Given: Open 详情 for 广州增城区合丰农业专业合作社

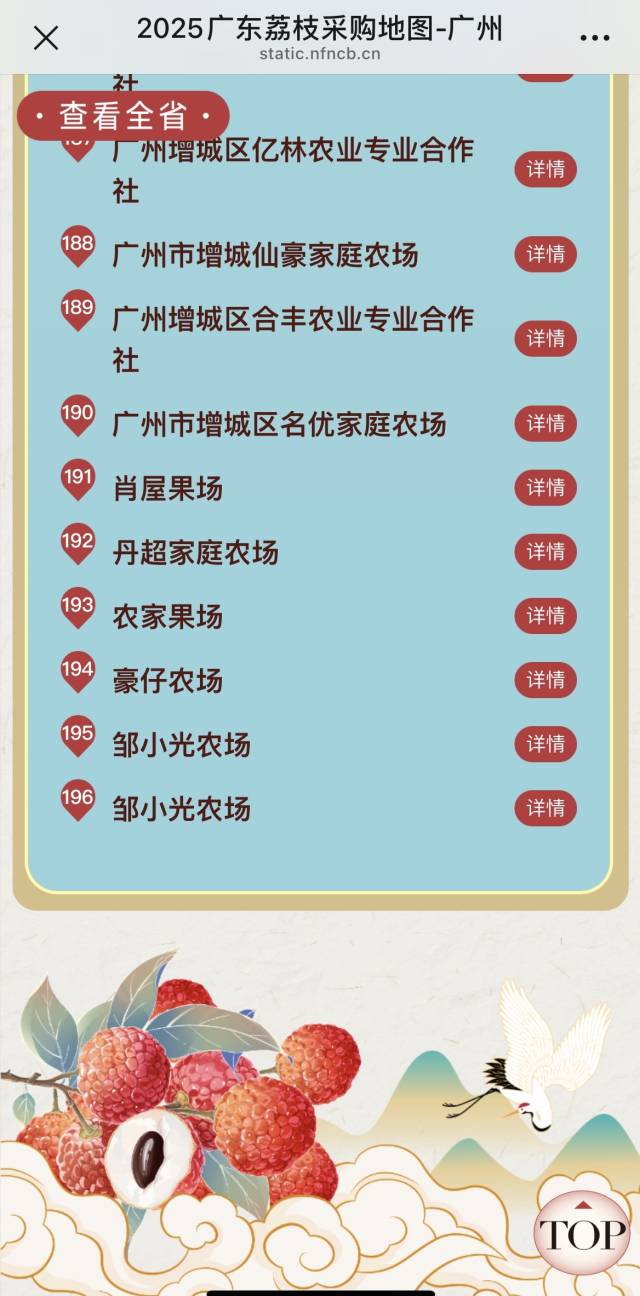Looking at the screenshot, I should point(546,339).
